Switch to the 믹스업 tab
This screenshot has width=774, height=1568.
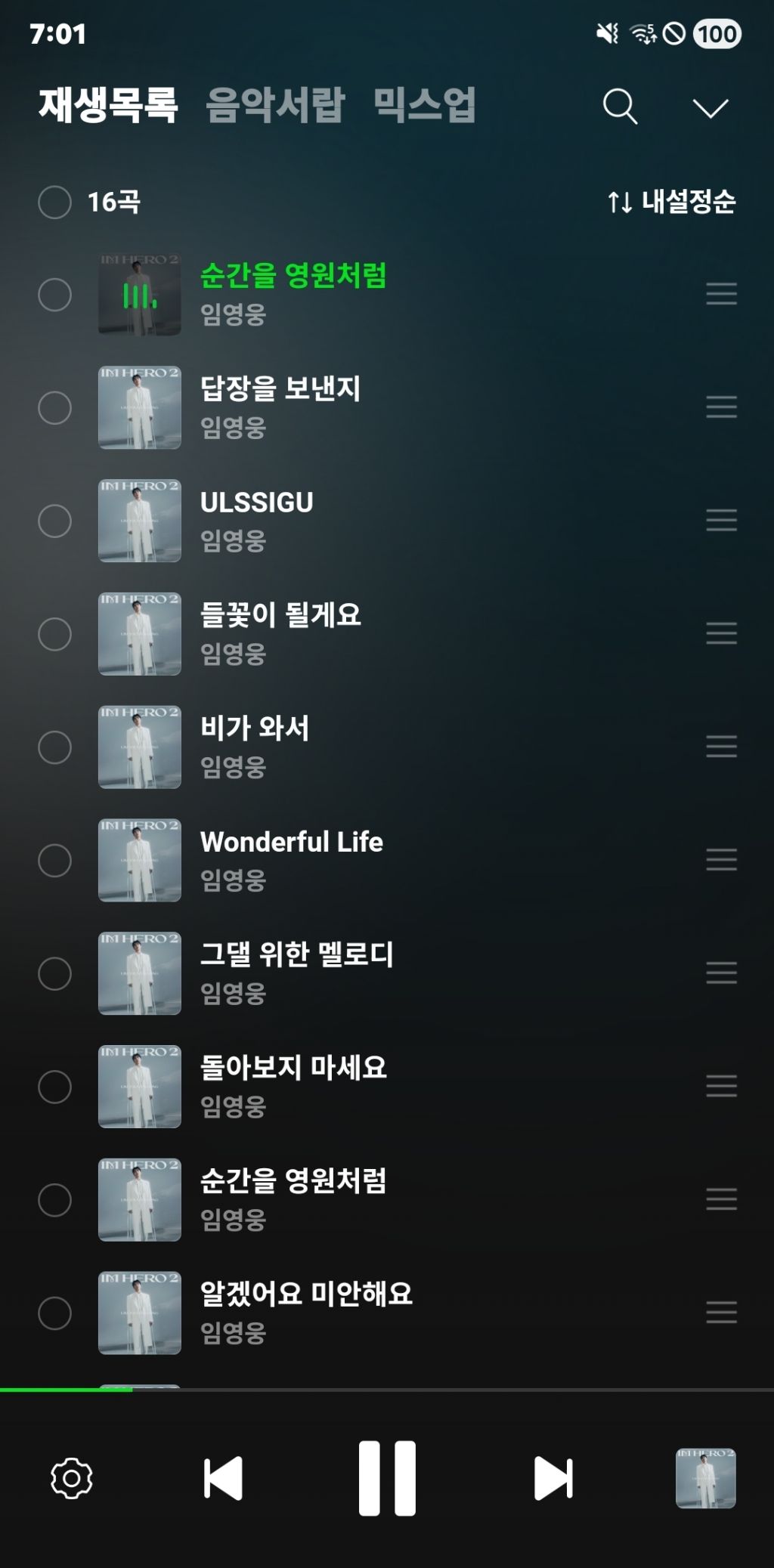[425, 104]
